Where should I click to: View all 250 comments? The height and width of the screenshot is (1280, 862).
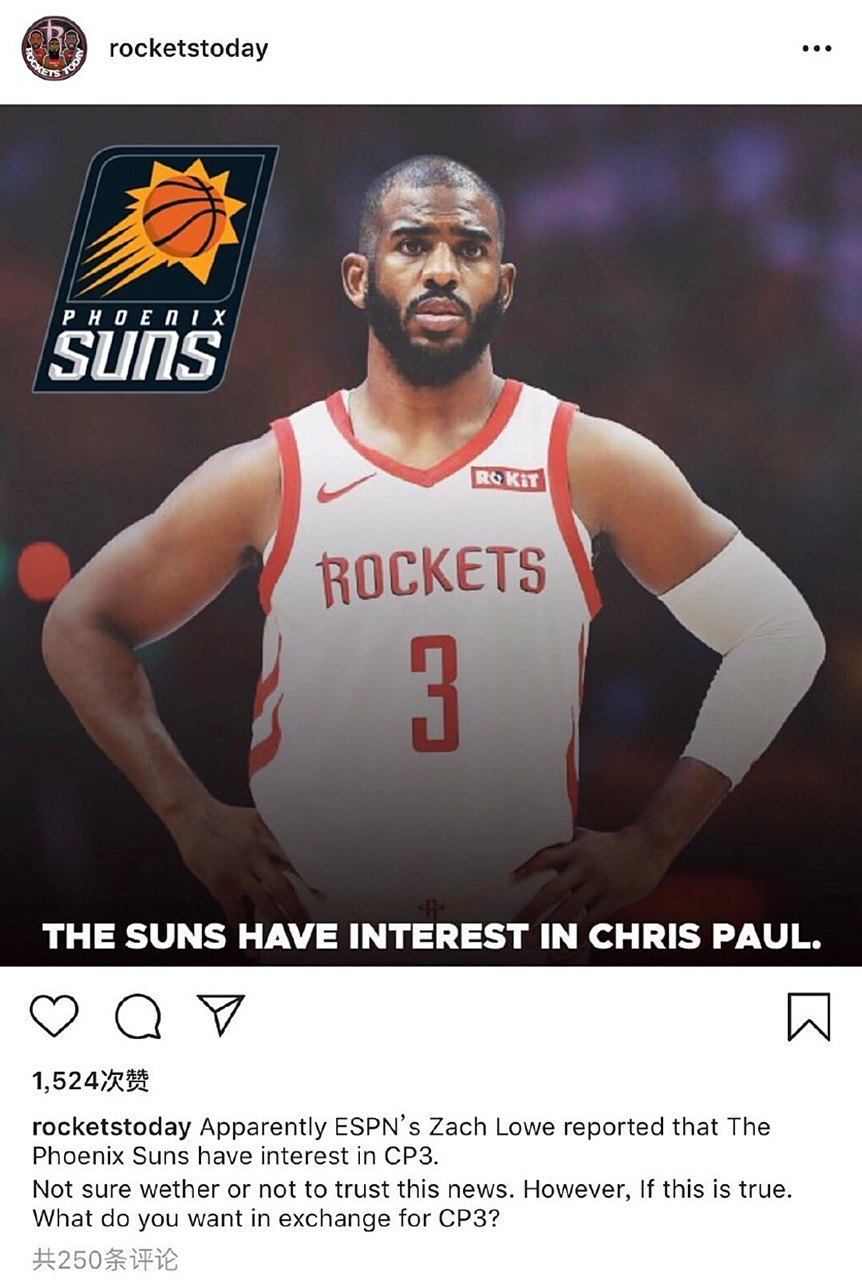point(105,1258)
